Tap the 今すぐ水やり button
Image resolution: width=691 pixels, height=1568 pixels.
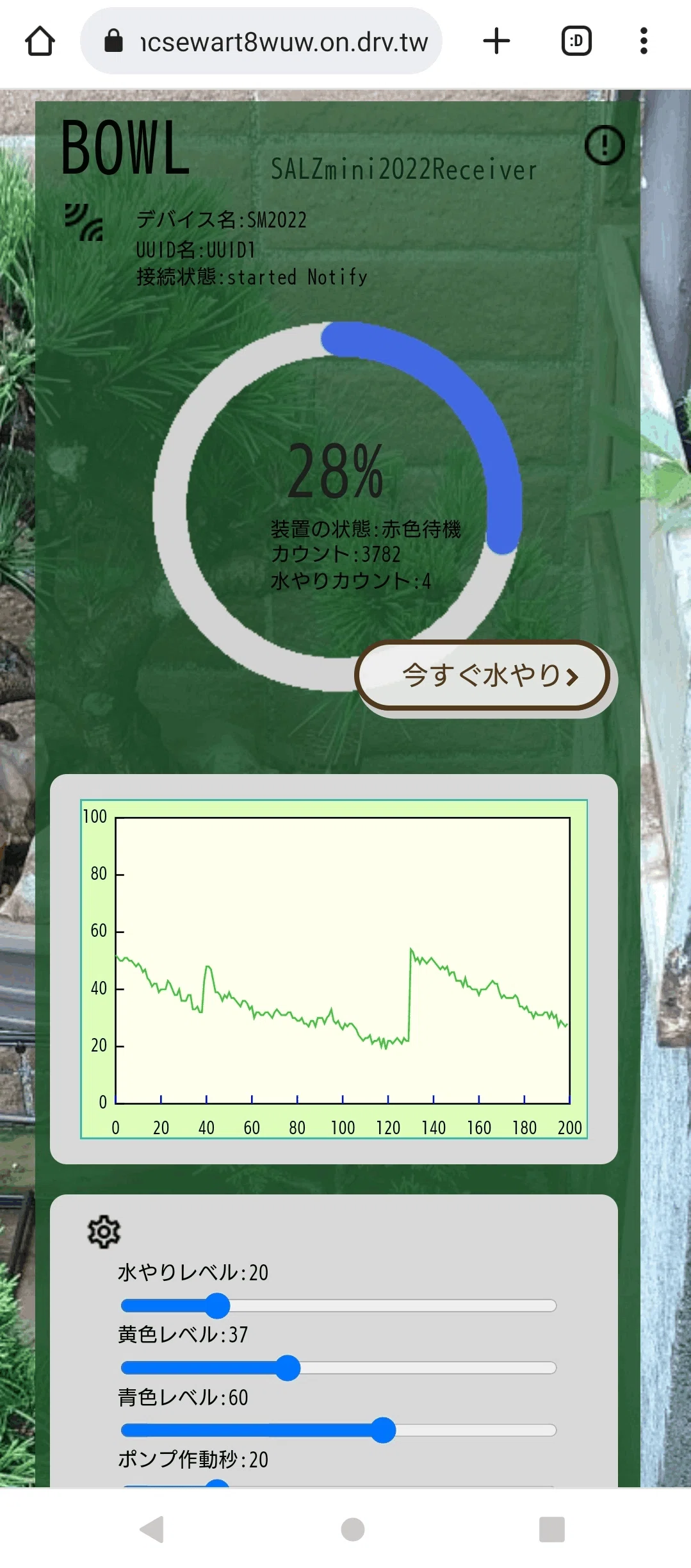[x=482, y=675]
